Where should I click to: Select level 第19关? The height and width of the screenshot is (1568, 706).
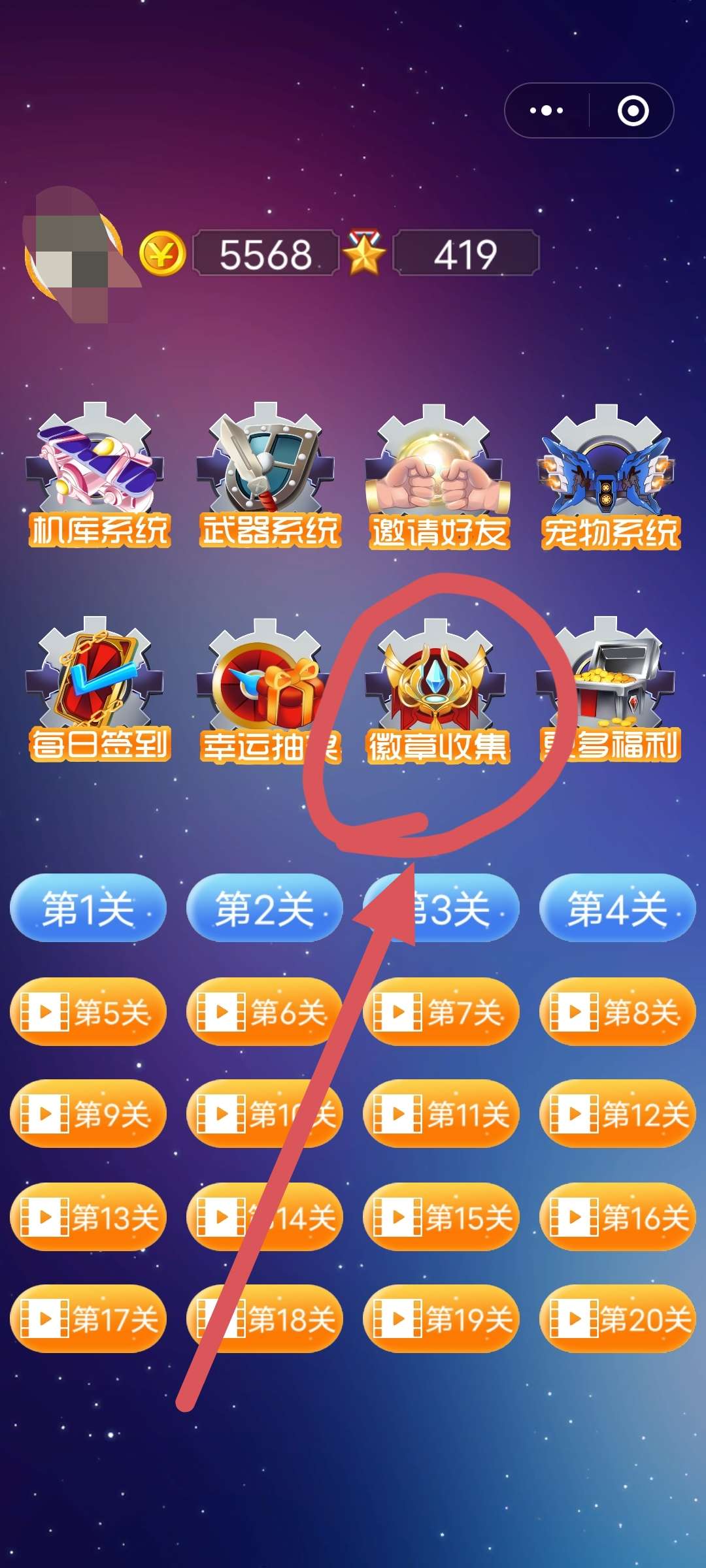[x=441, y=1318]
